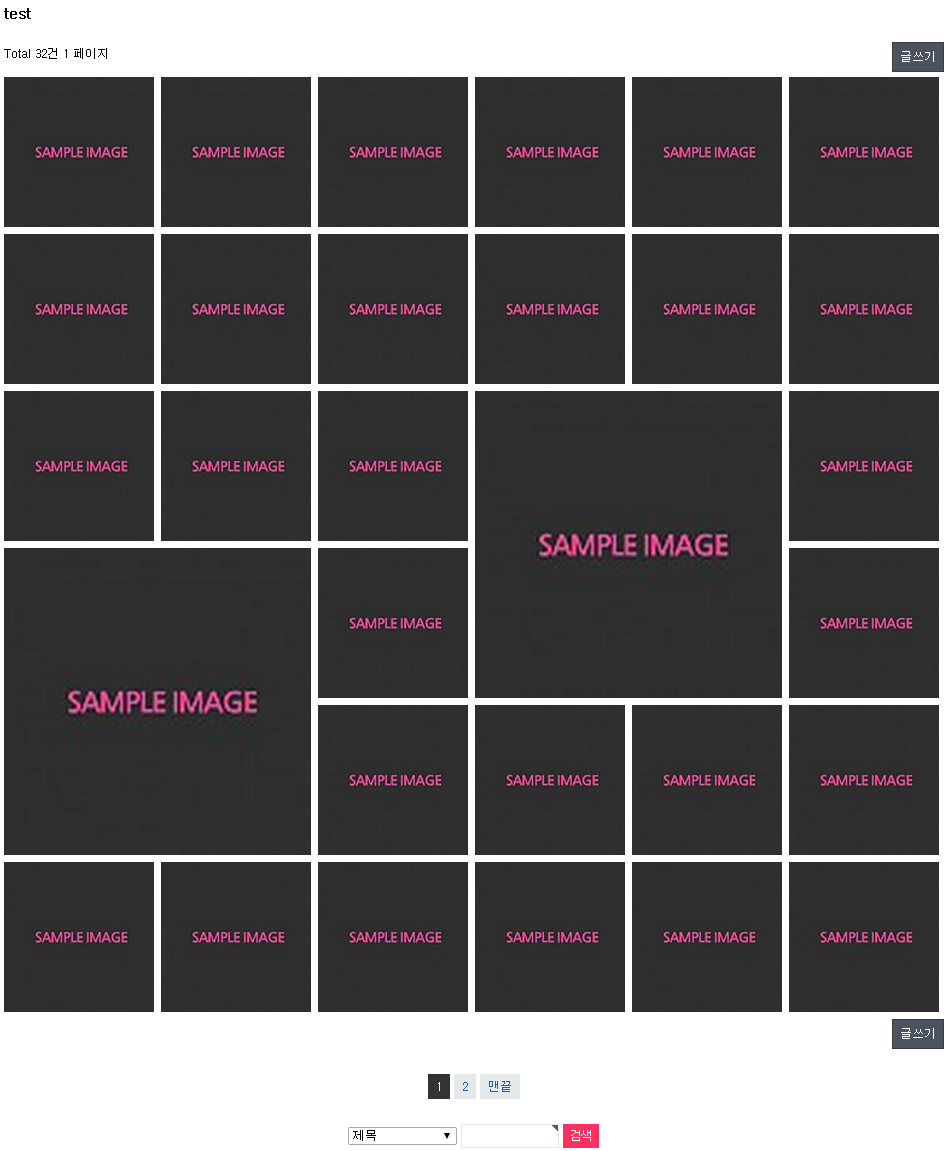Viewport: 949px width, 1151px height.
Task: Tap the 글쓰기 button beside the Total count
Action: (x=917, y=57)
